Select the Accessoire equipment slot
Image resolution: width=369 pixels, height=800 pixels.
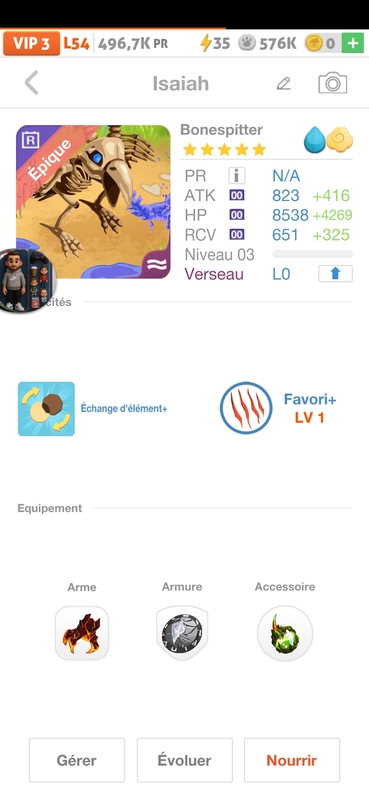point(285,633)
